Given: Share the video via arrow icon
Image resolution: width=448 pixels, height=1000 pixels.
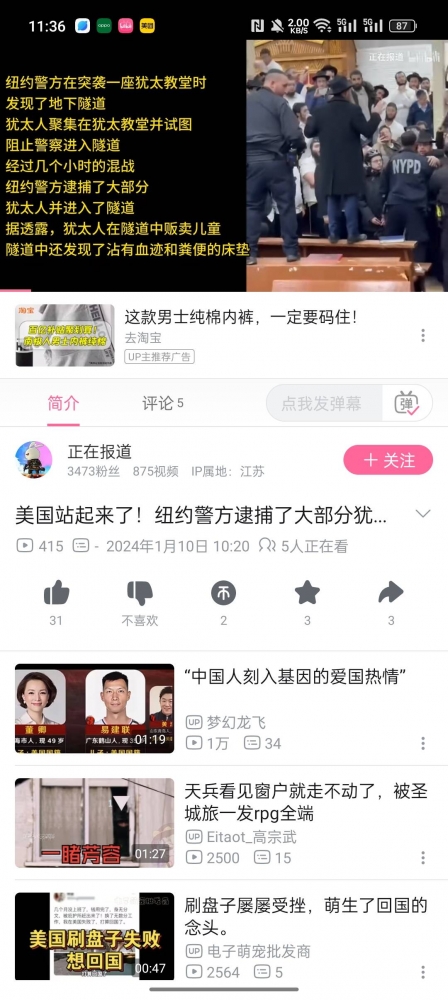Looking at the screenshot, I should pos(391,593).
